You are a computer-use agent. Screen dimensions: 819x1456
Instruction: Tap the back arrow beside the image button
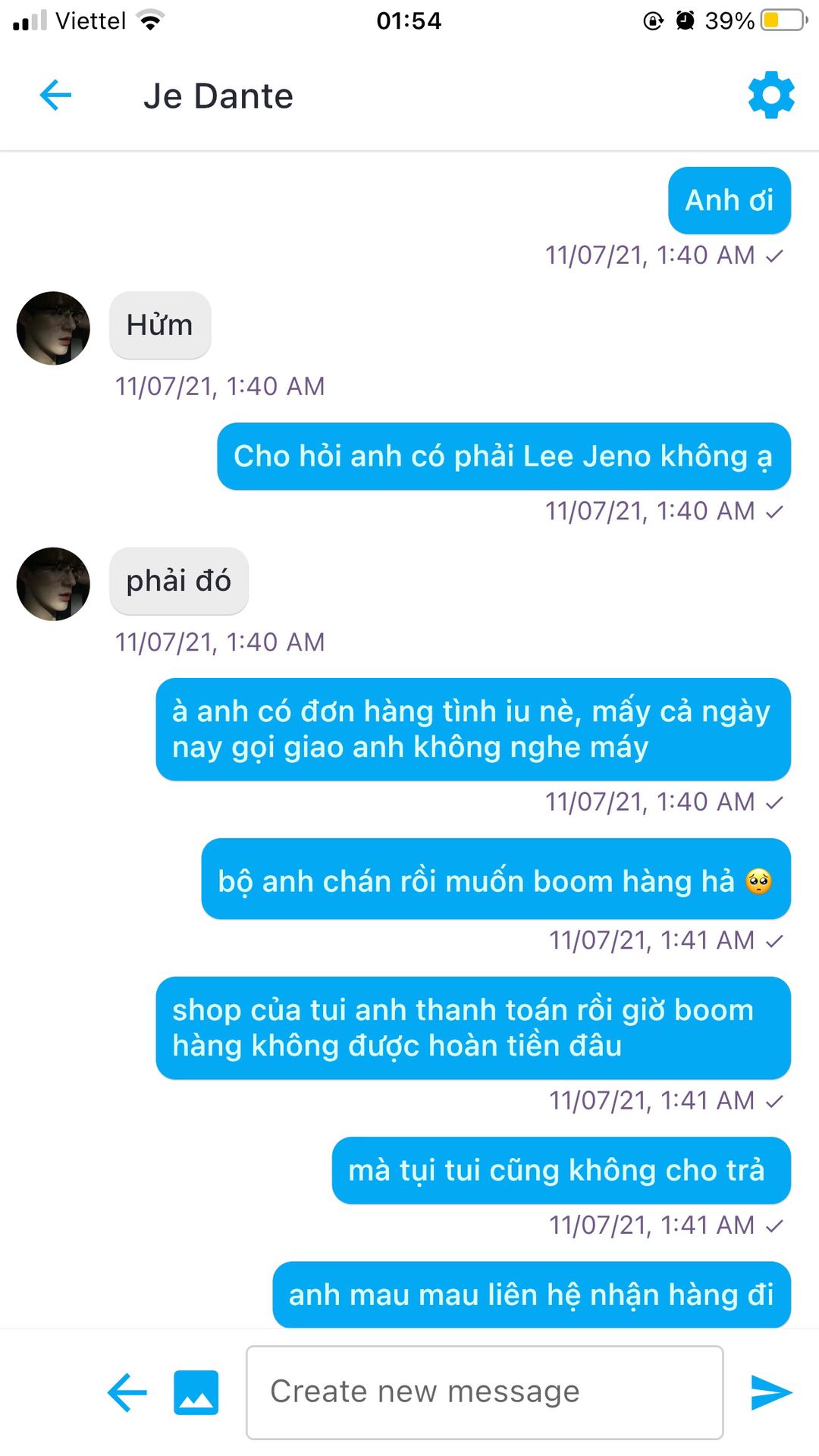(127, 1393)
